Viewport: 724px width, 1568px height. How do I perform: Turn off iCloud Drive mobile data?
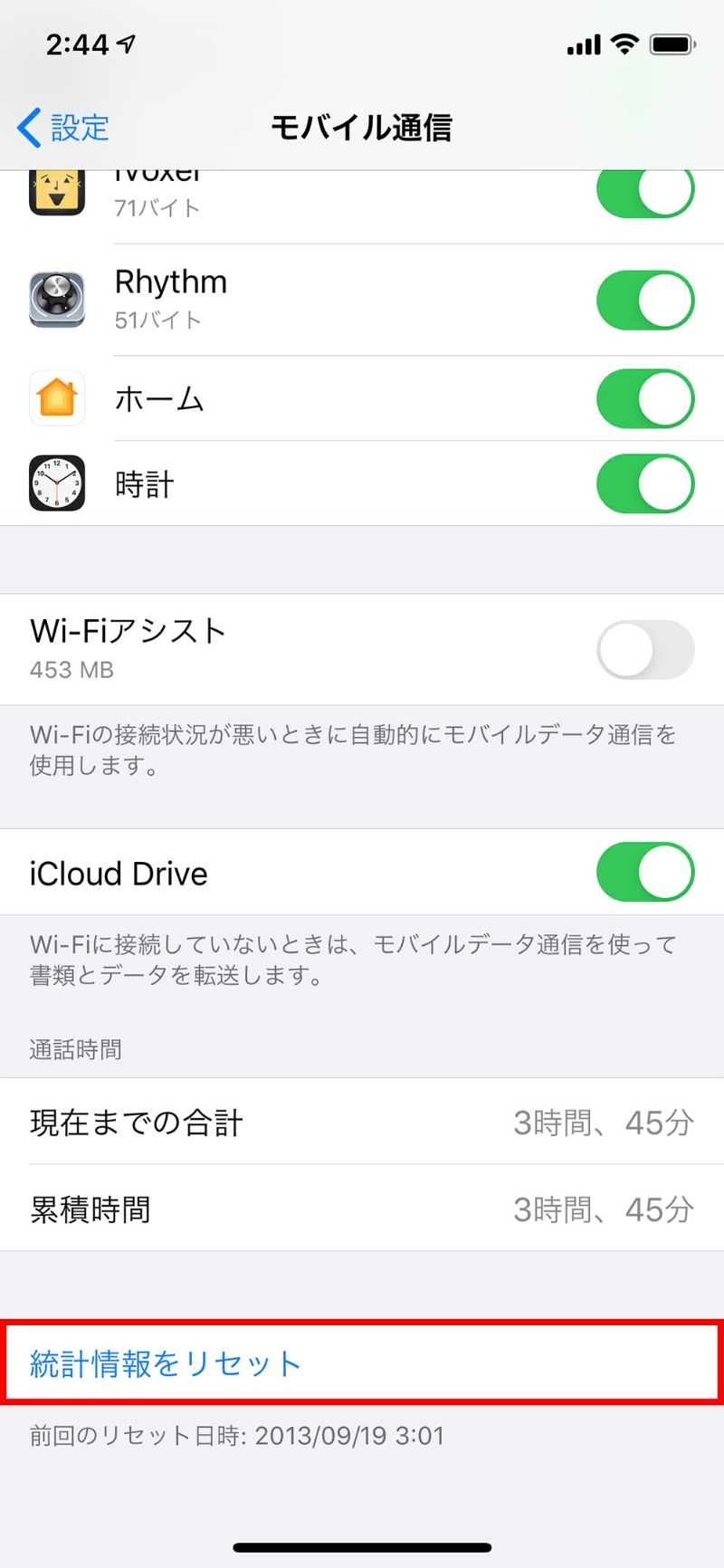tap(644, 873)
